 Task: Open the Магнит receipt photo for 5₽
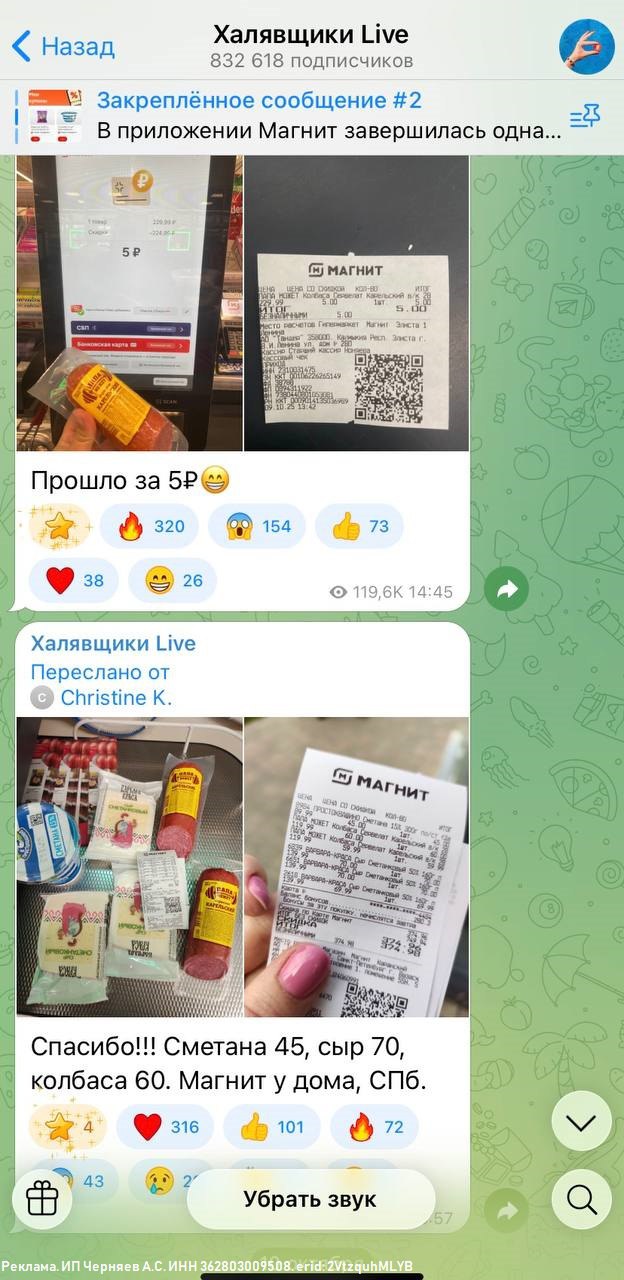click(x=356, y=302)
